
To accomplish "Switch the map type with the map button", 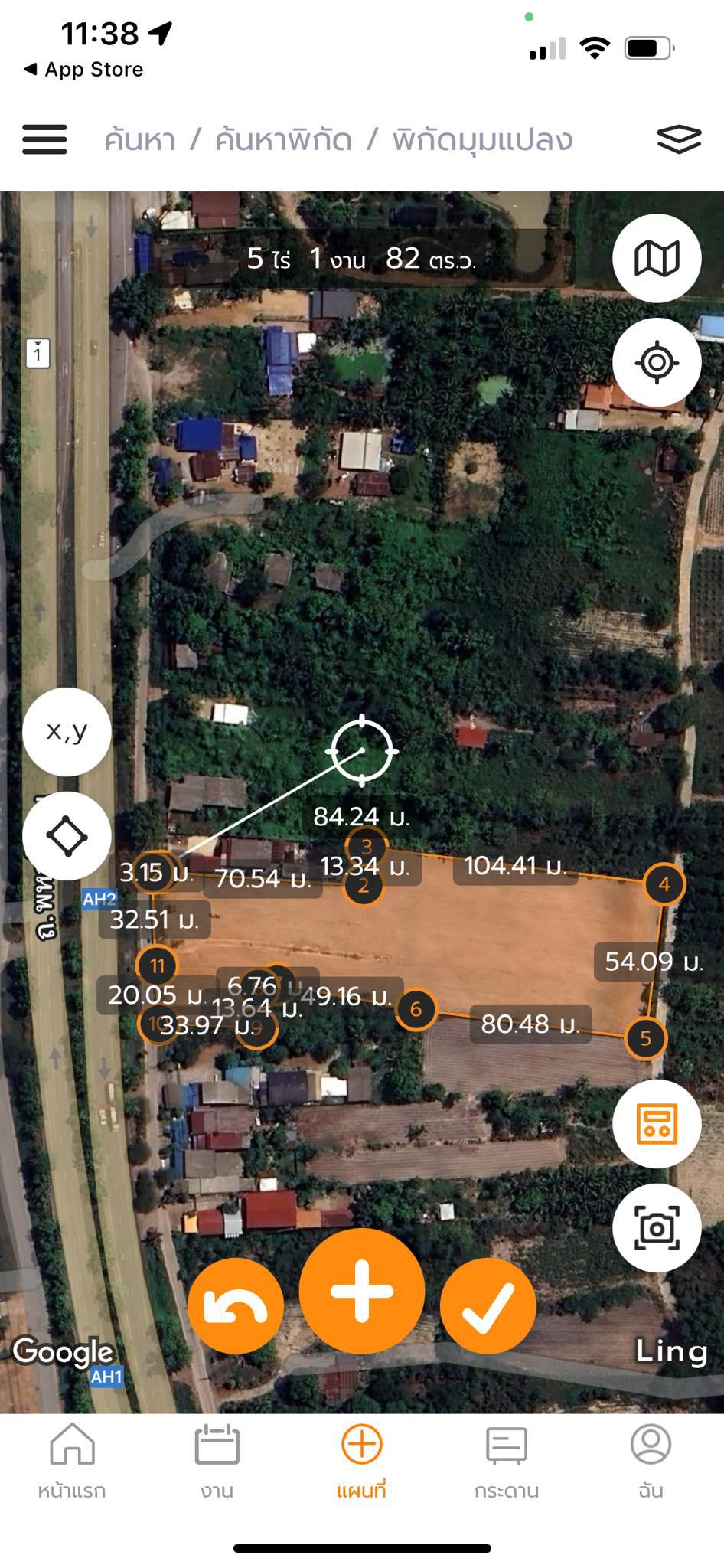I will click(657, 258).
